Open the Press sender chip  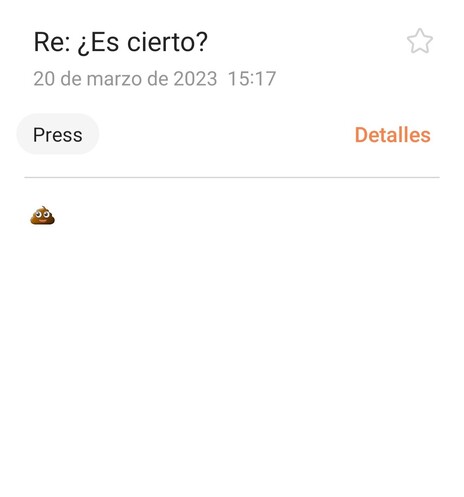(58, 134)
